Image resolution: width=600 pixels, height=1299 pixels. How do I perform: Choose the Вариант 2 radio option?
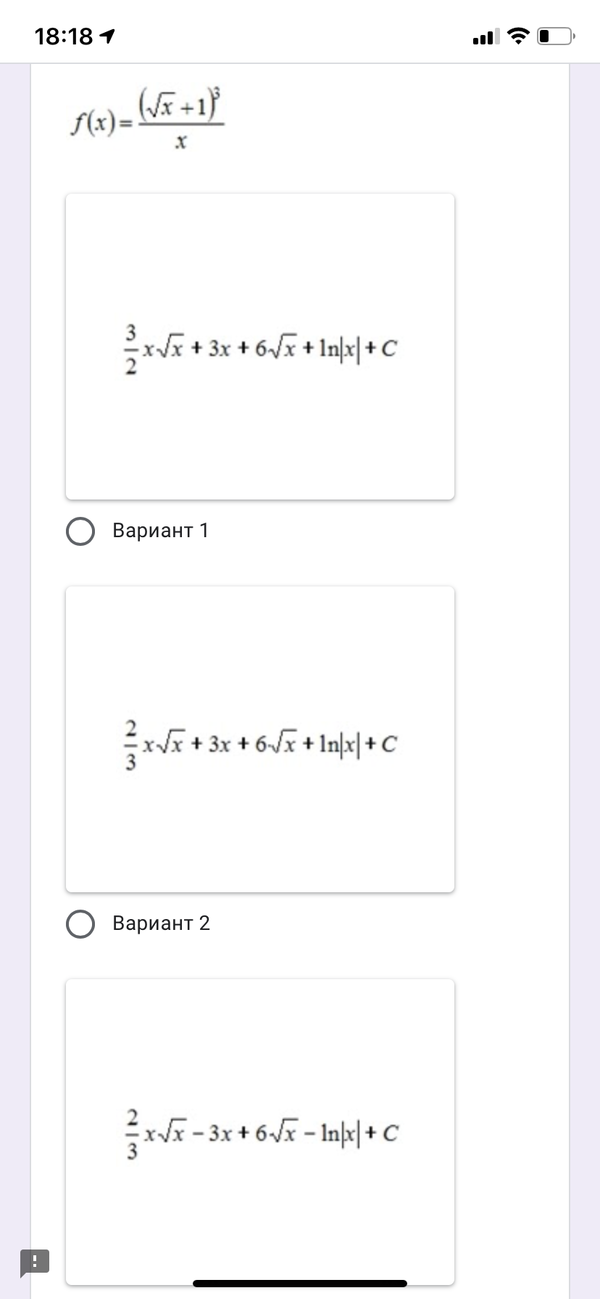click(81, 924)
